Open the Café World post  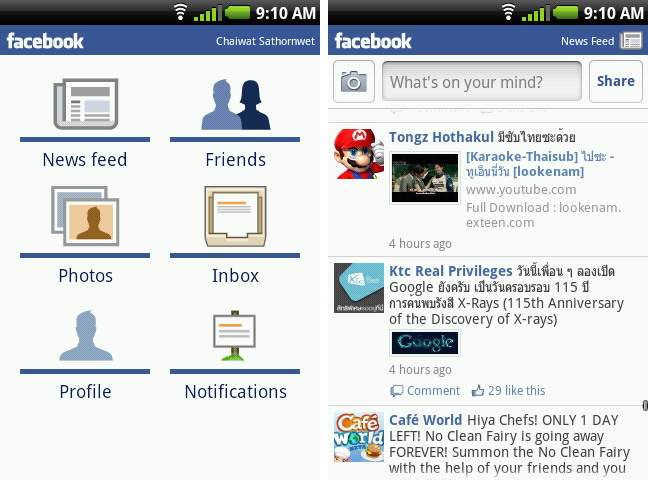tap(425, 419)
